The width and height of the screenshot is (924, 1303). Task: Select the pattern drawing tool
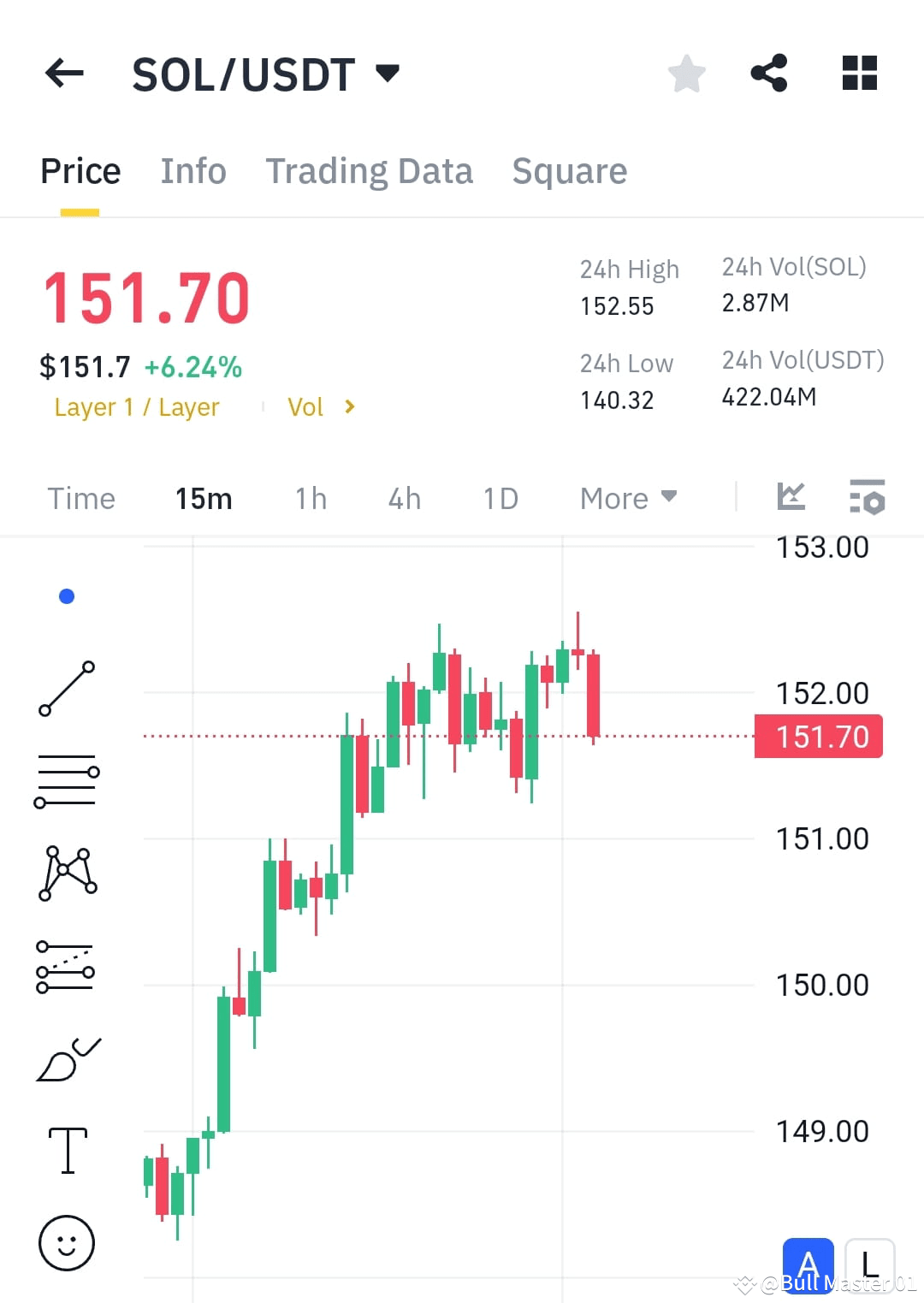tap(67, 874)
